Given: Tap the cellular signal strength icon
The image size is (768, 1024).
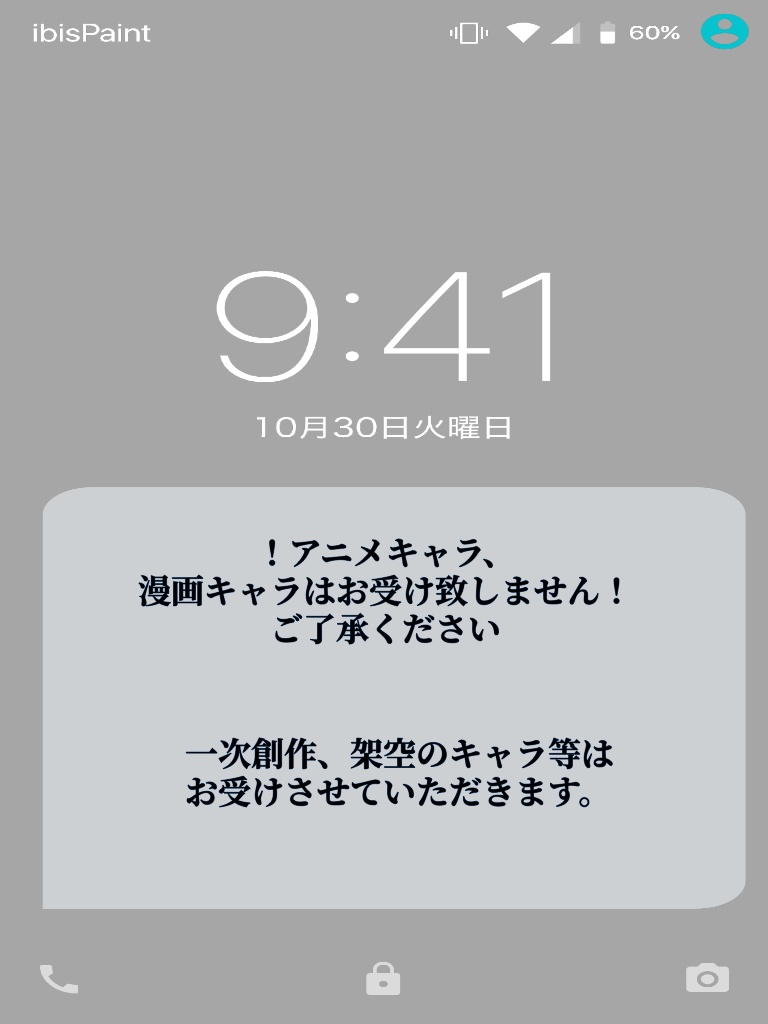Looking at the screenshot, I should [568, 31].
